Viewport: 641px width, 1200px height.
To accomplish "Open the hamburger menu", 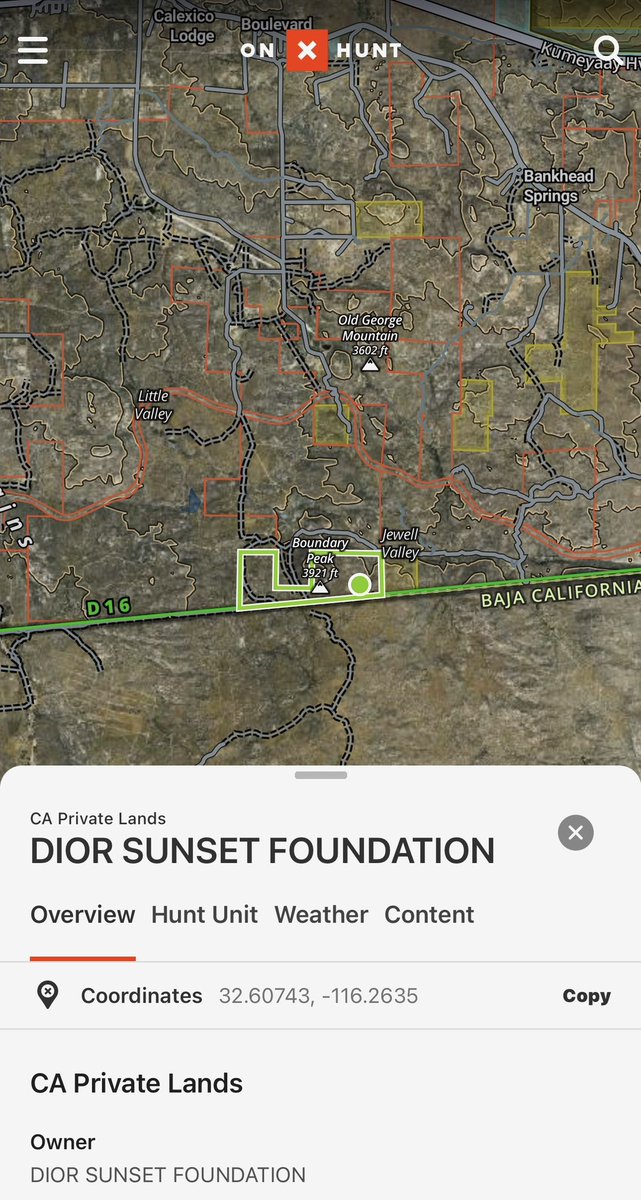I will [33, 50].
